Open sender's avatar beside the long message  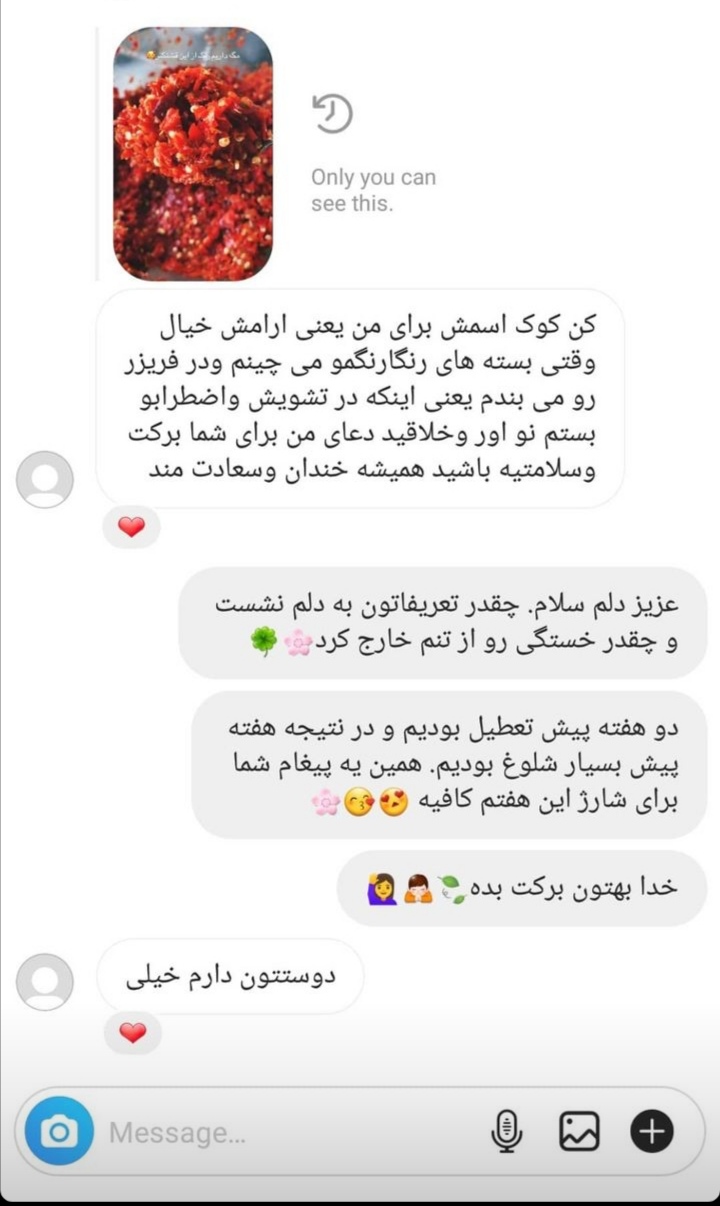(x=45, y=479)
